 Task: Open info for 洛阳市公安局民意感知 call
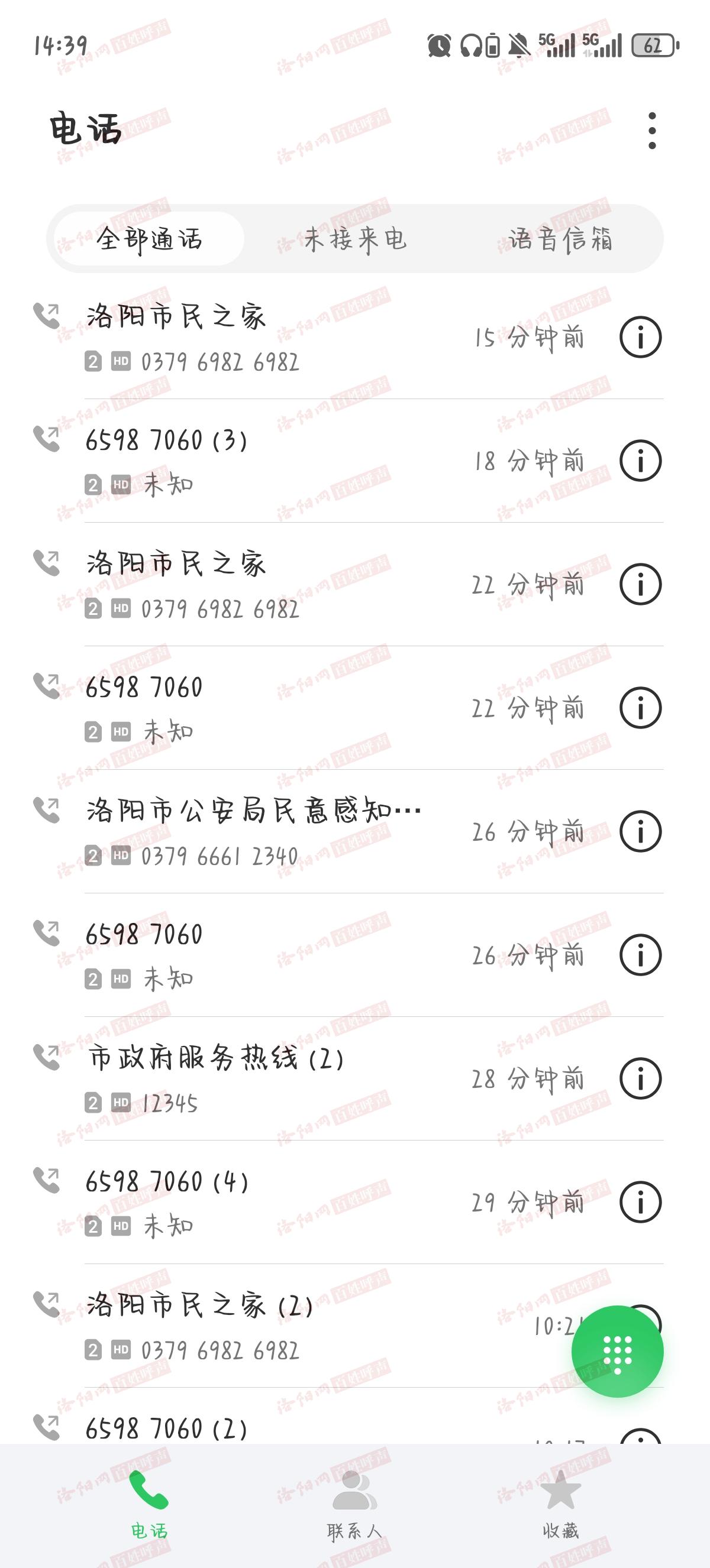click(641, 831)
